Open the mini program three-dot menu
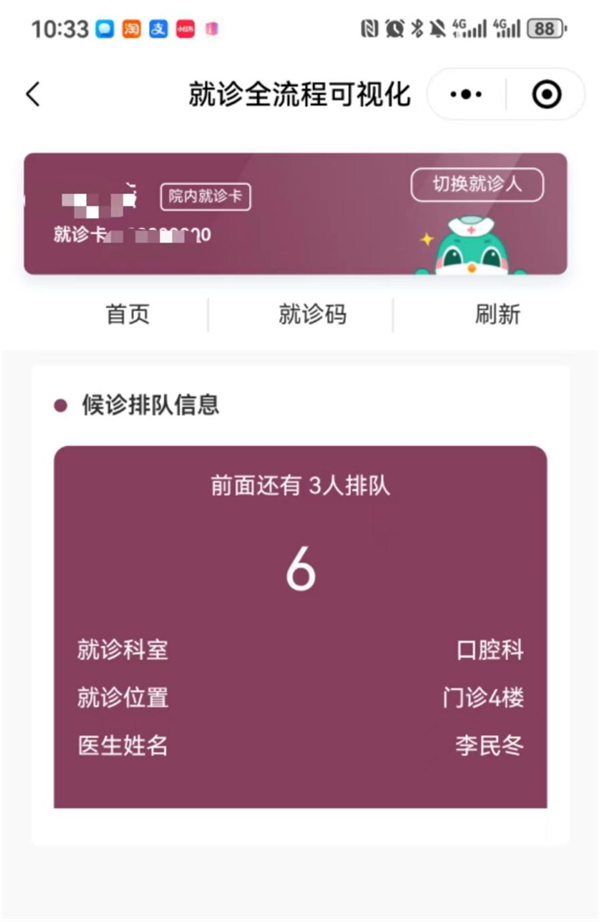 [466, 95]
